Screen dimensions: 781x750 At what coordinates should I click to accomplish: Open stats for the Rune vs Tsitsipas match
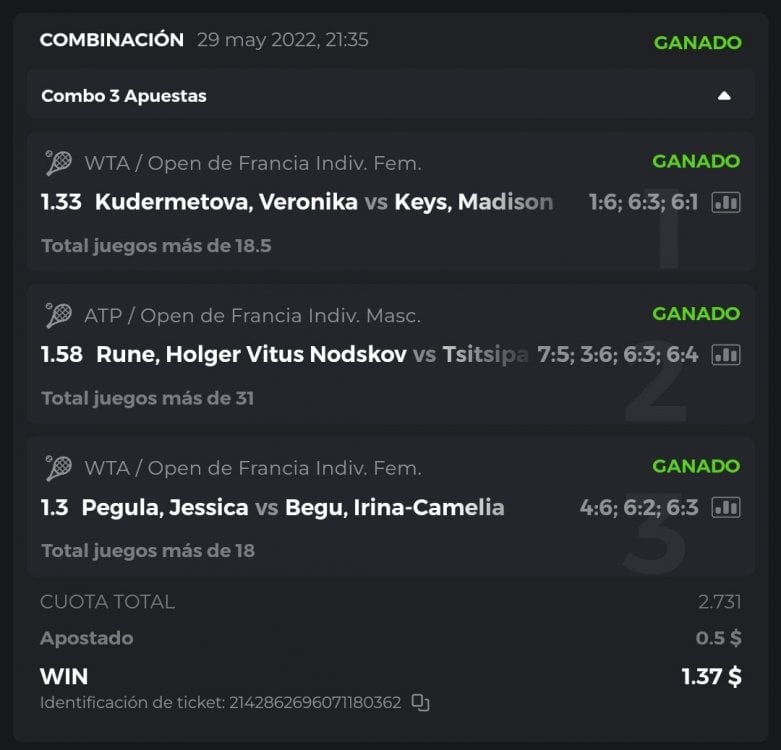(726, 355)
